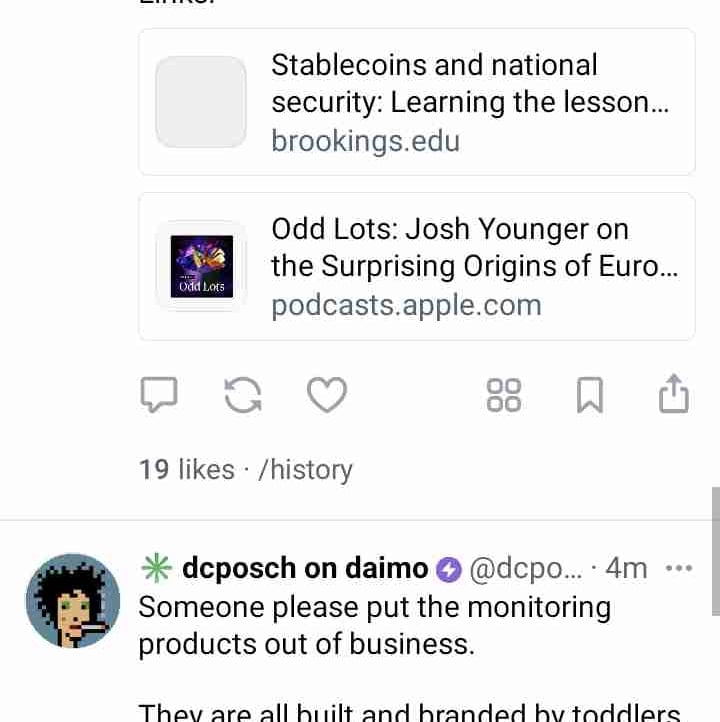Viewport: 720px width, 722px height.
Task: Reply to the post with comment icon
Action: (158, 395)
